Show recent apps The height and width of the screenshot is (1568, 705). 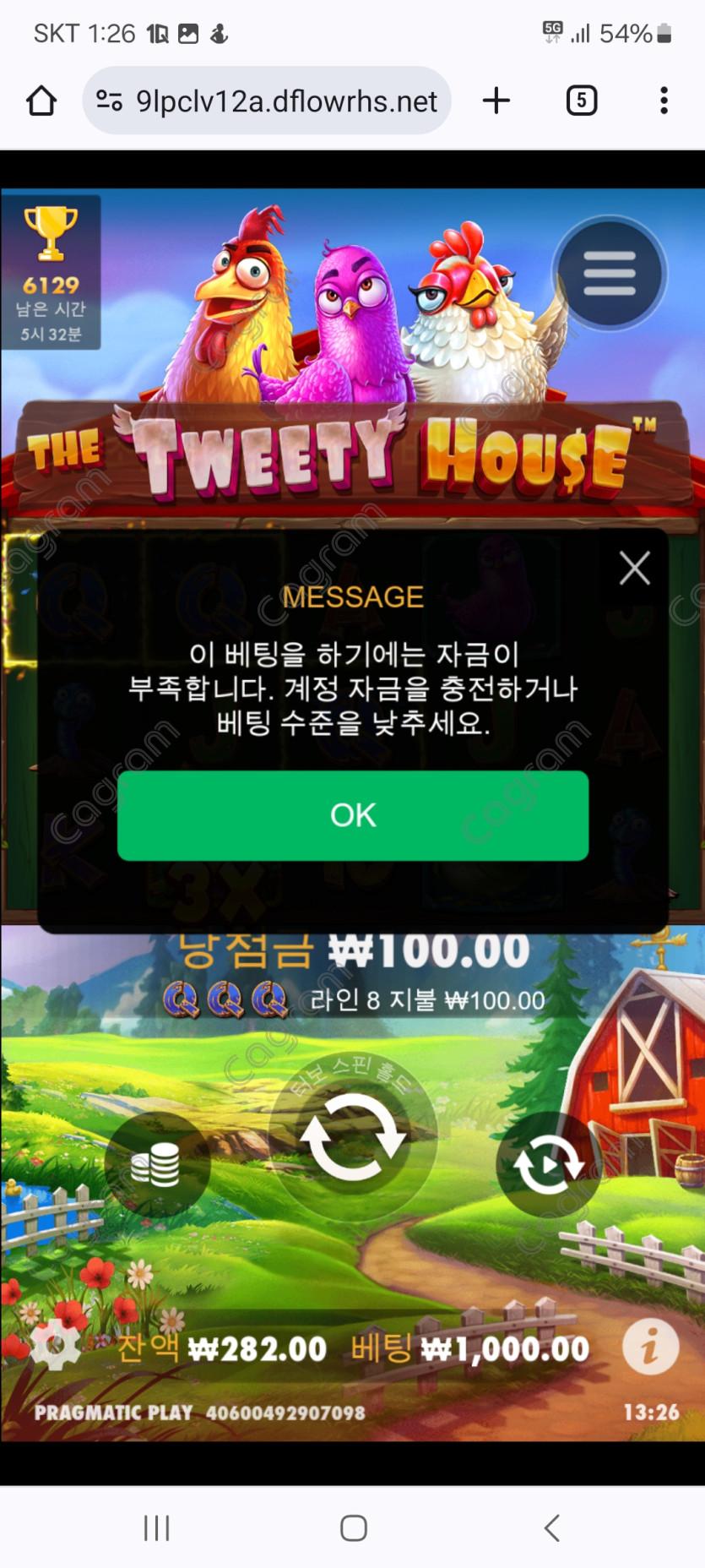click(x=156, y=1527)
